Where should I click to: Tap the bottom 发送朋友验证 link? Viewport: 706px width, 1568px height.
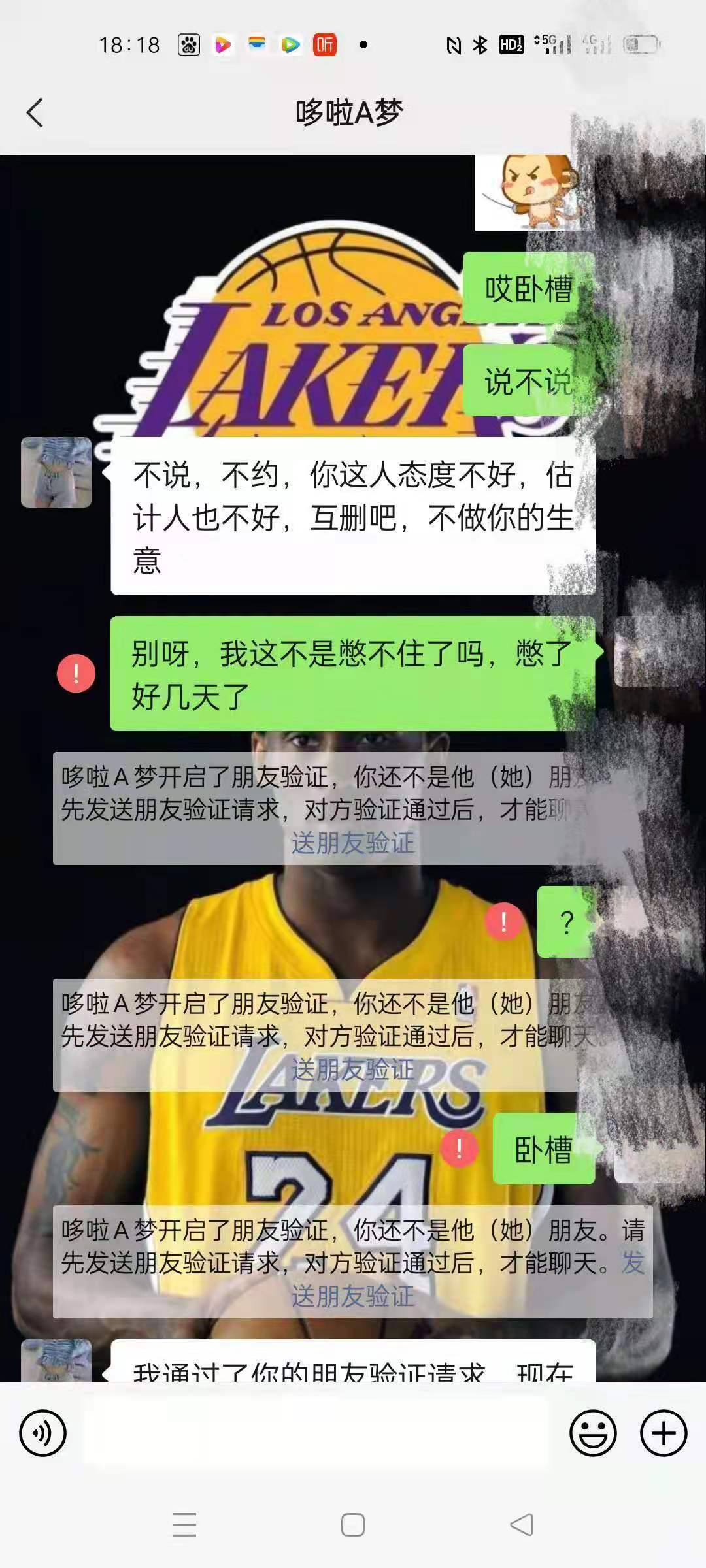[x=353, y=1296]
